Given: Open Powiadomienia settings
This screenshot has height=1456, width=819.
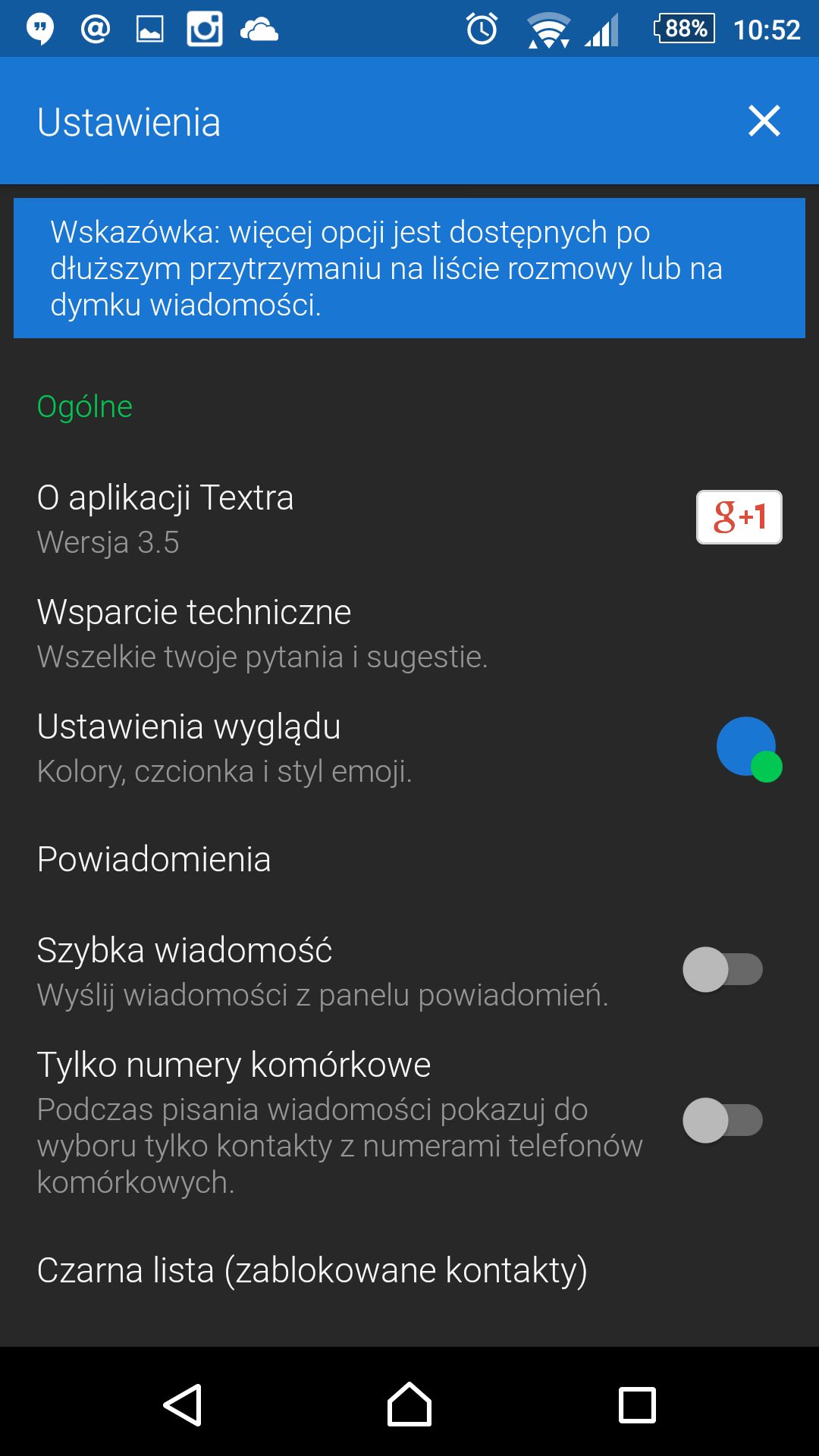Looking at the screenshot, I should tap(409, 859).
